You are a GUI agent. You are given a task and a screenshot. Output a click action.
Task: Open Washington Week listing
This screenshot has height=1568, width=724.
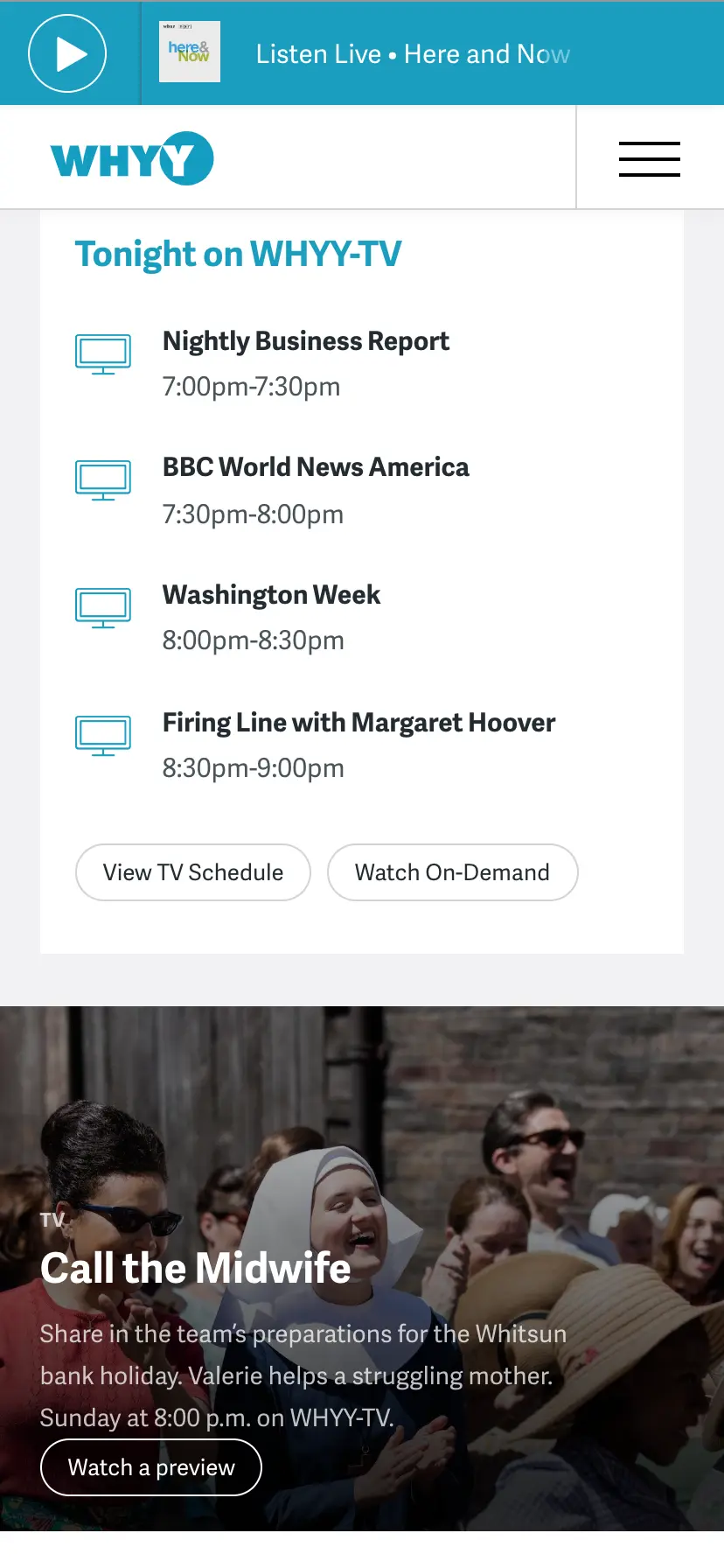[x=271, y=595]
